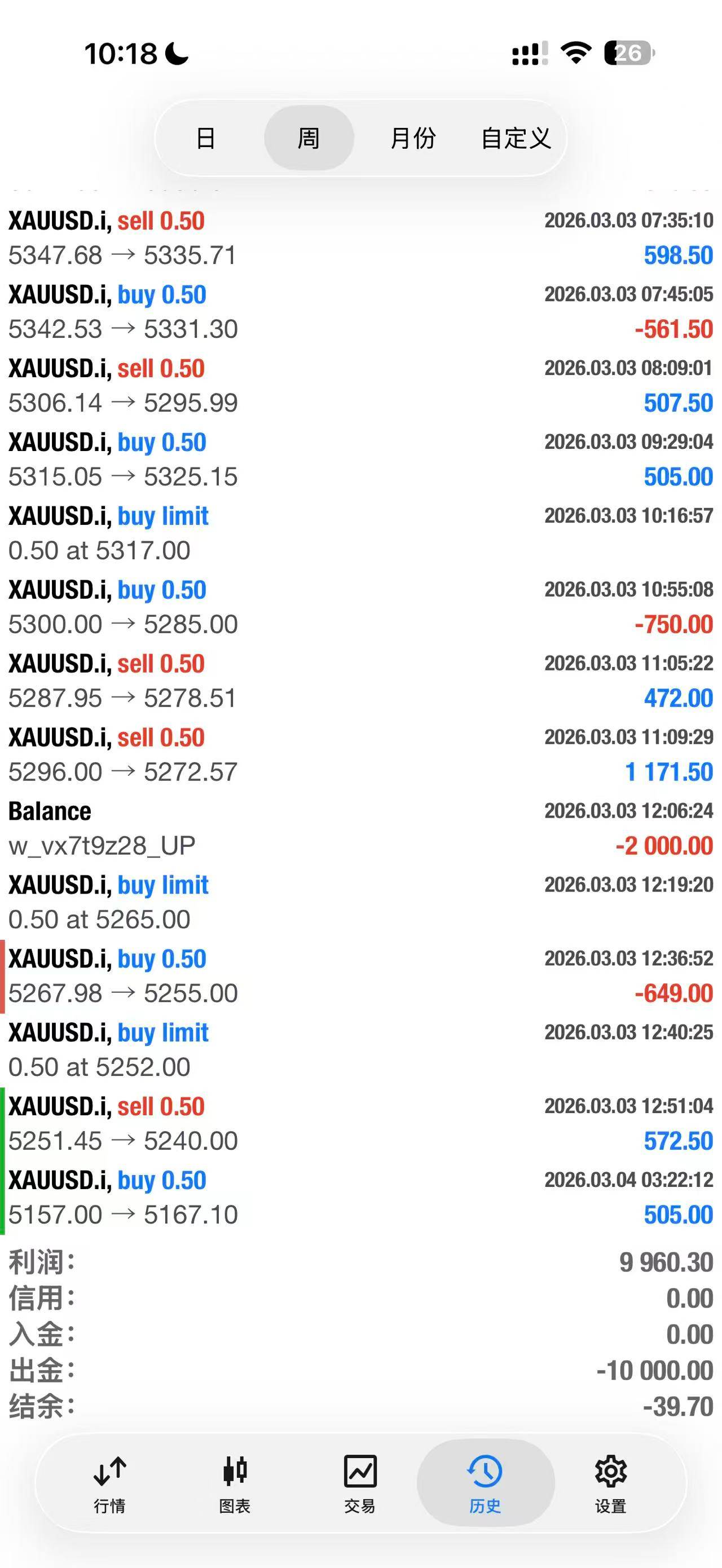
Task: Show details of the 09:29:04 buy trade
Action: (x=360, y=459)
